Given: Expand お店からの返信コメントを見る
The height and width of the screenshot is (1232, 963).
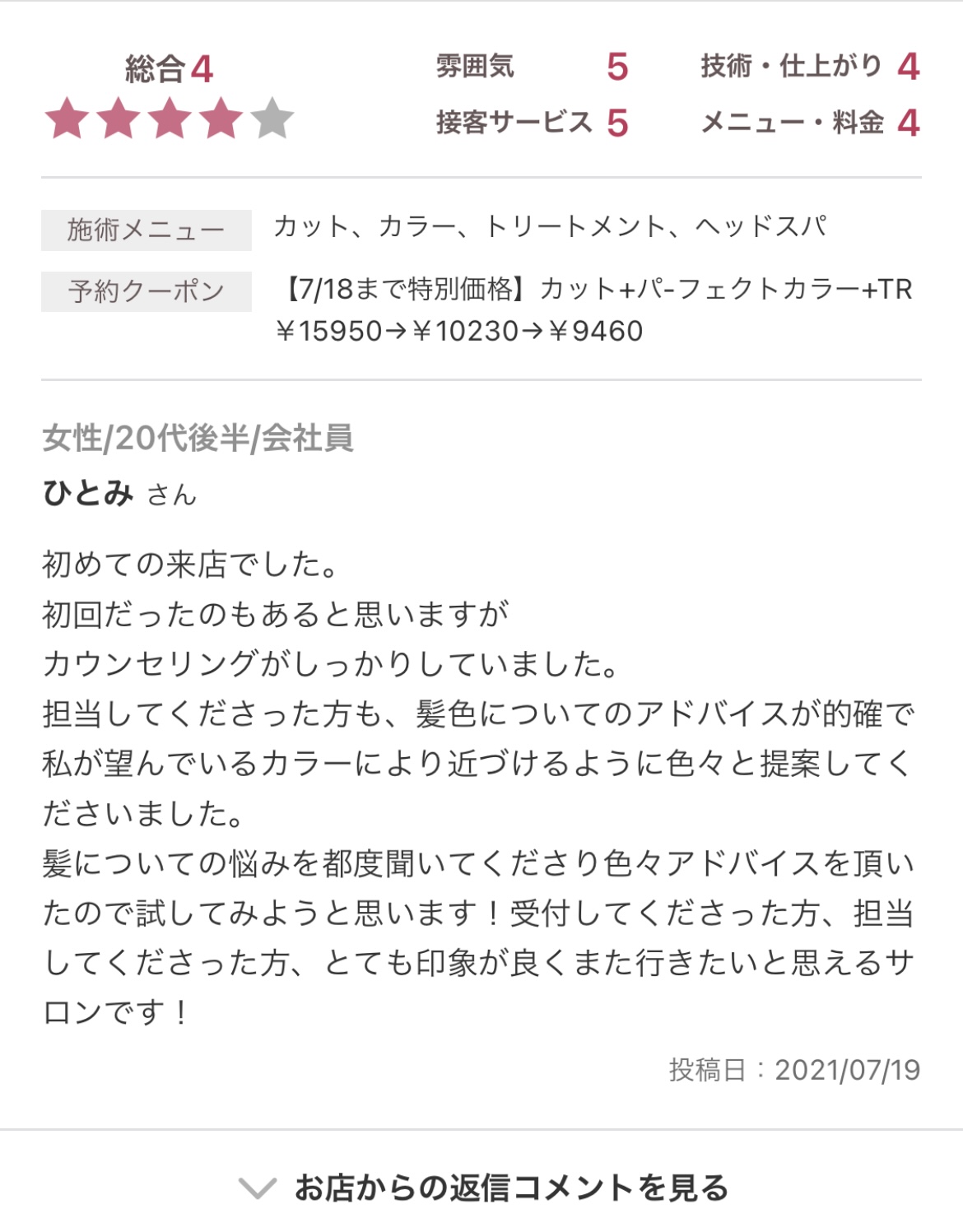Looking at the screenshot, I should tap(484, 1188).
